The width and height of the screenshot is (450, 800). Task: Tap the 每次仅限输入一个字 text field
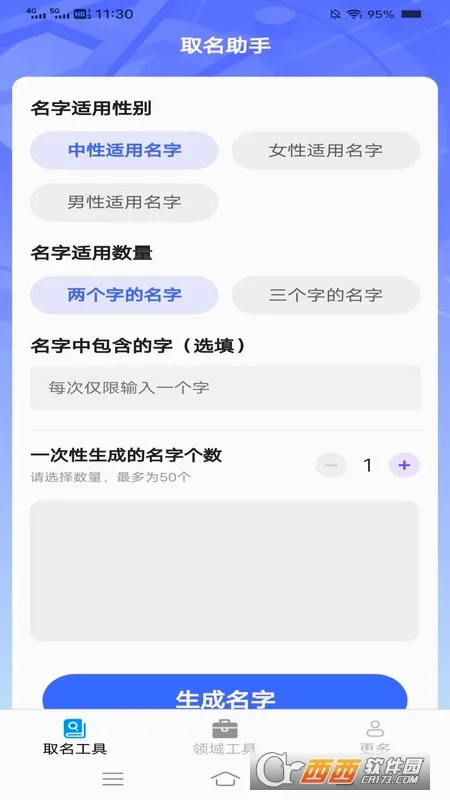pos(225,387)
